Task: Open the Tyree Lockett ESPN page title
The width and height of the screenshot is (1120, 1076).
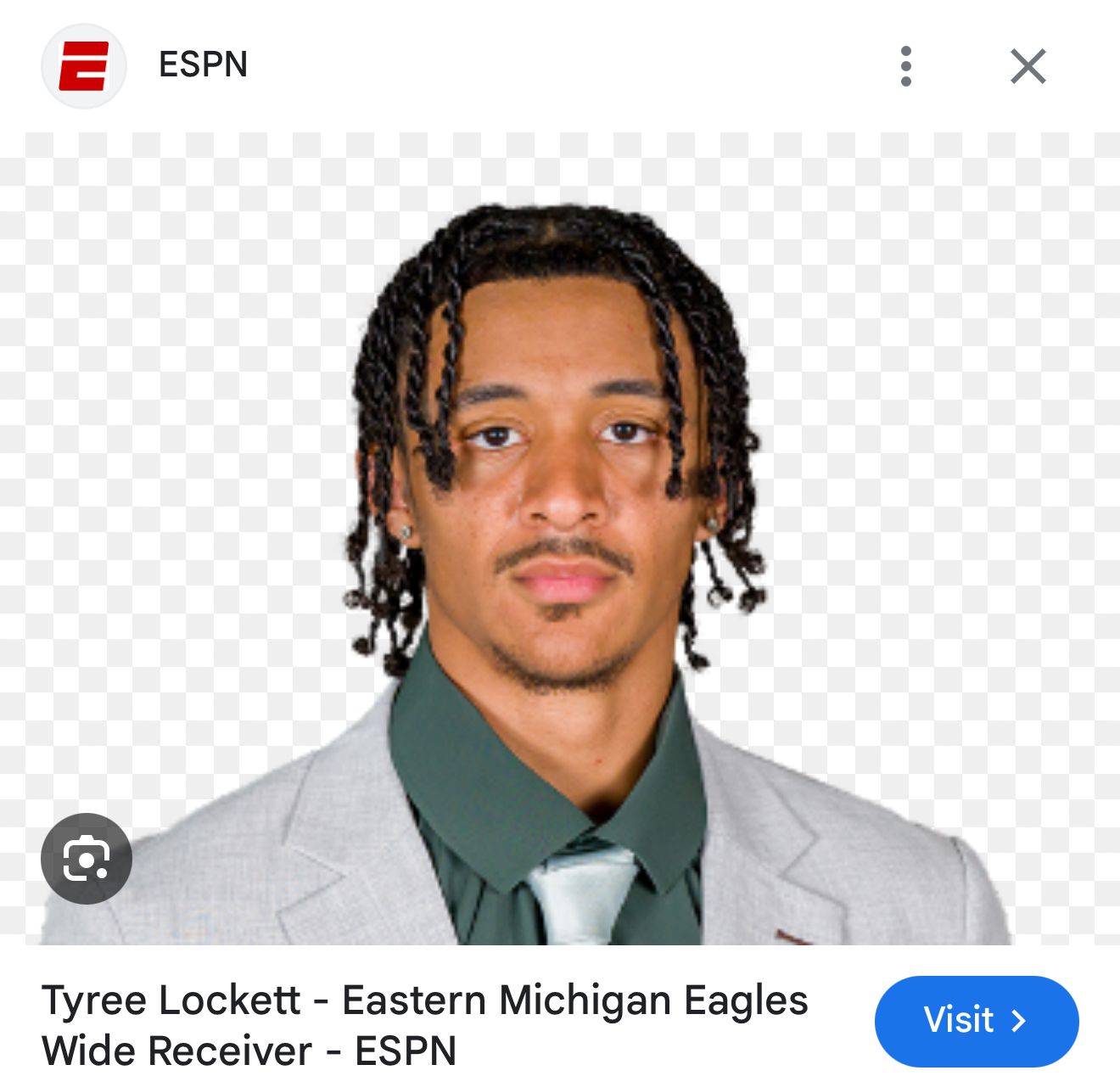Action: (424, 1024)
